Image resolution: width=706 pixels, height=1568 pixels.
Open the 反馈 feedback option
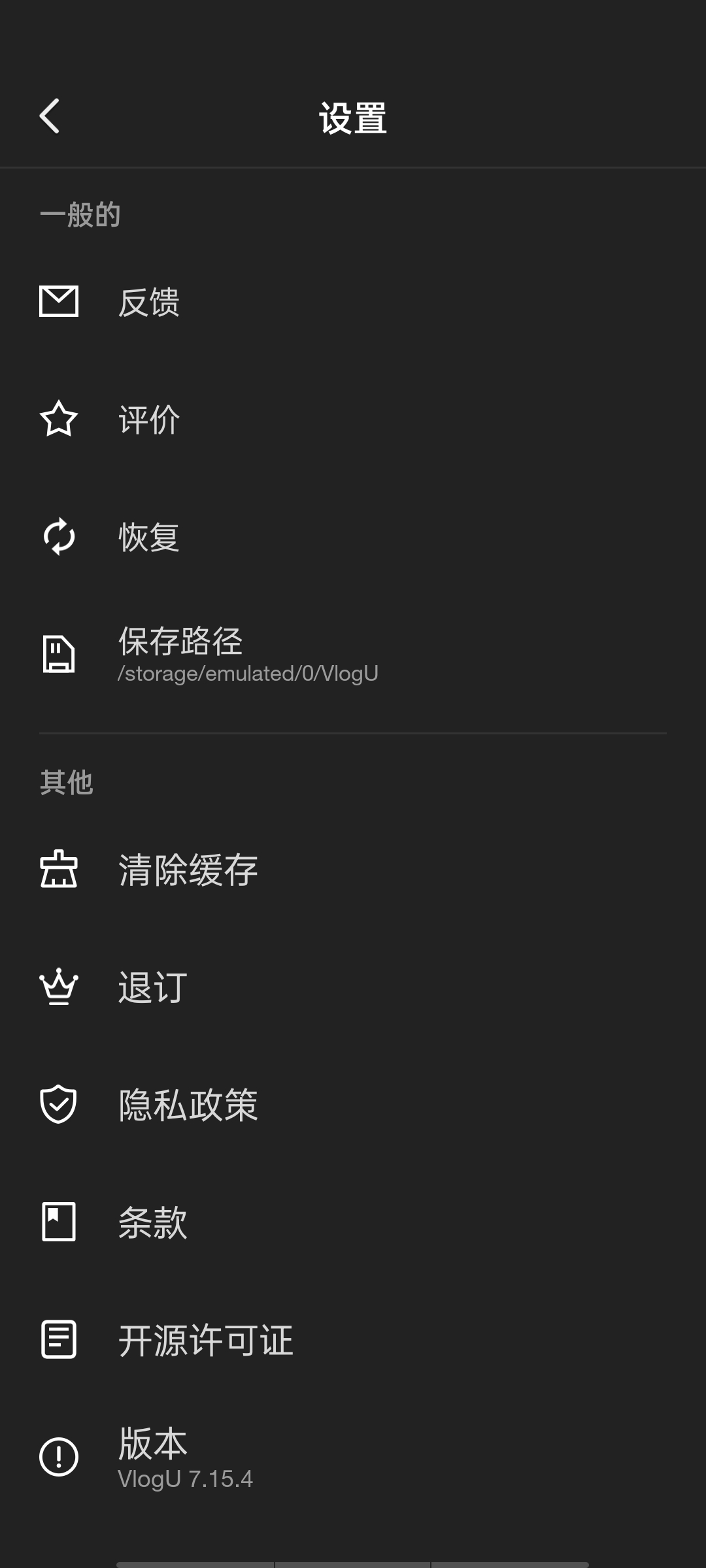(353, 301)
